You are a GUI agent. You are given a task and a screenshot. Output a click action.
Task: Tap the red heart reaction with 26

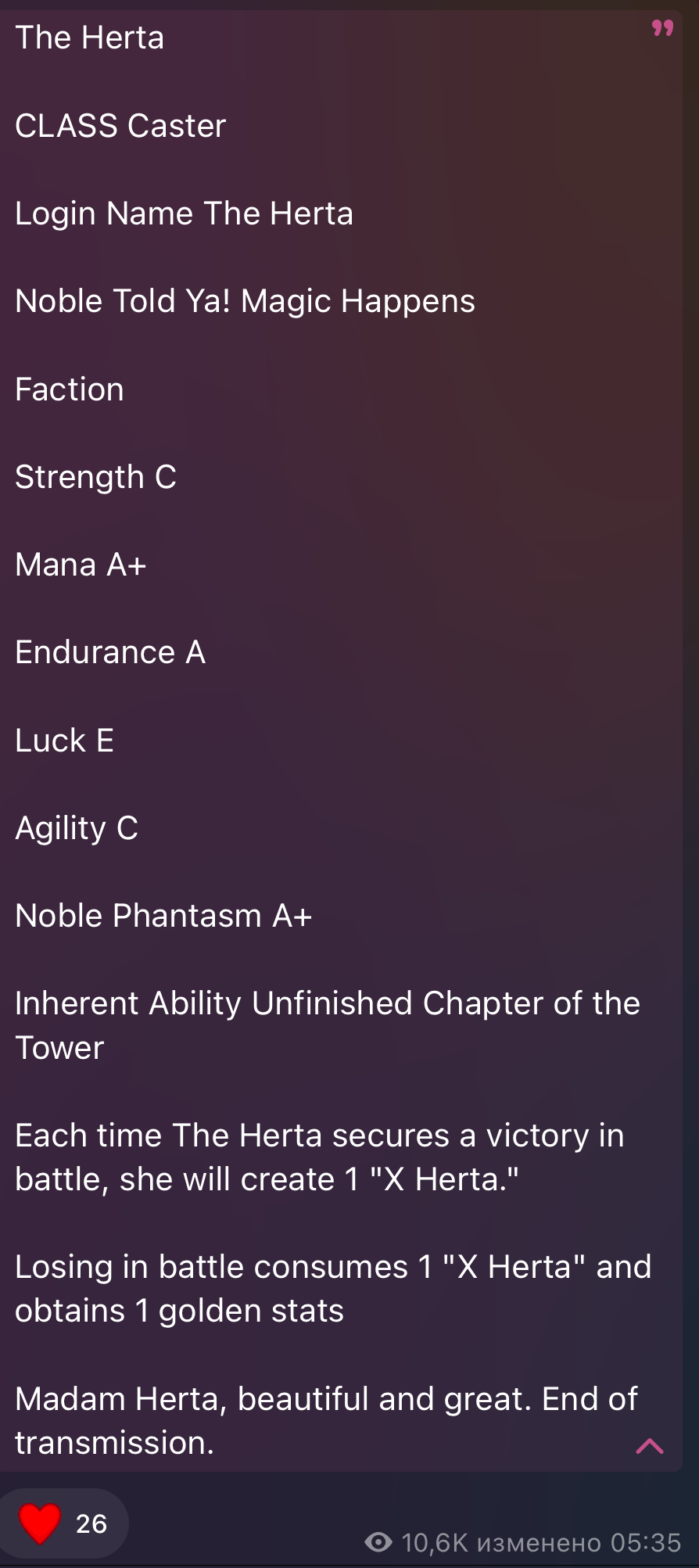point(63,1523)
